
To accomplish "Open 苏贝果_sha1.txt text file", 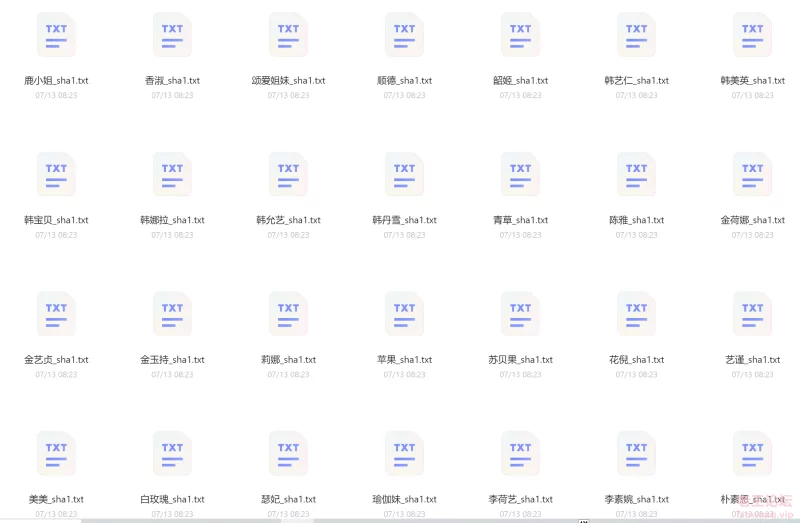I will [520, 316].
